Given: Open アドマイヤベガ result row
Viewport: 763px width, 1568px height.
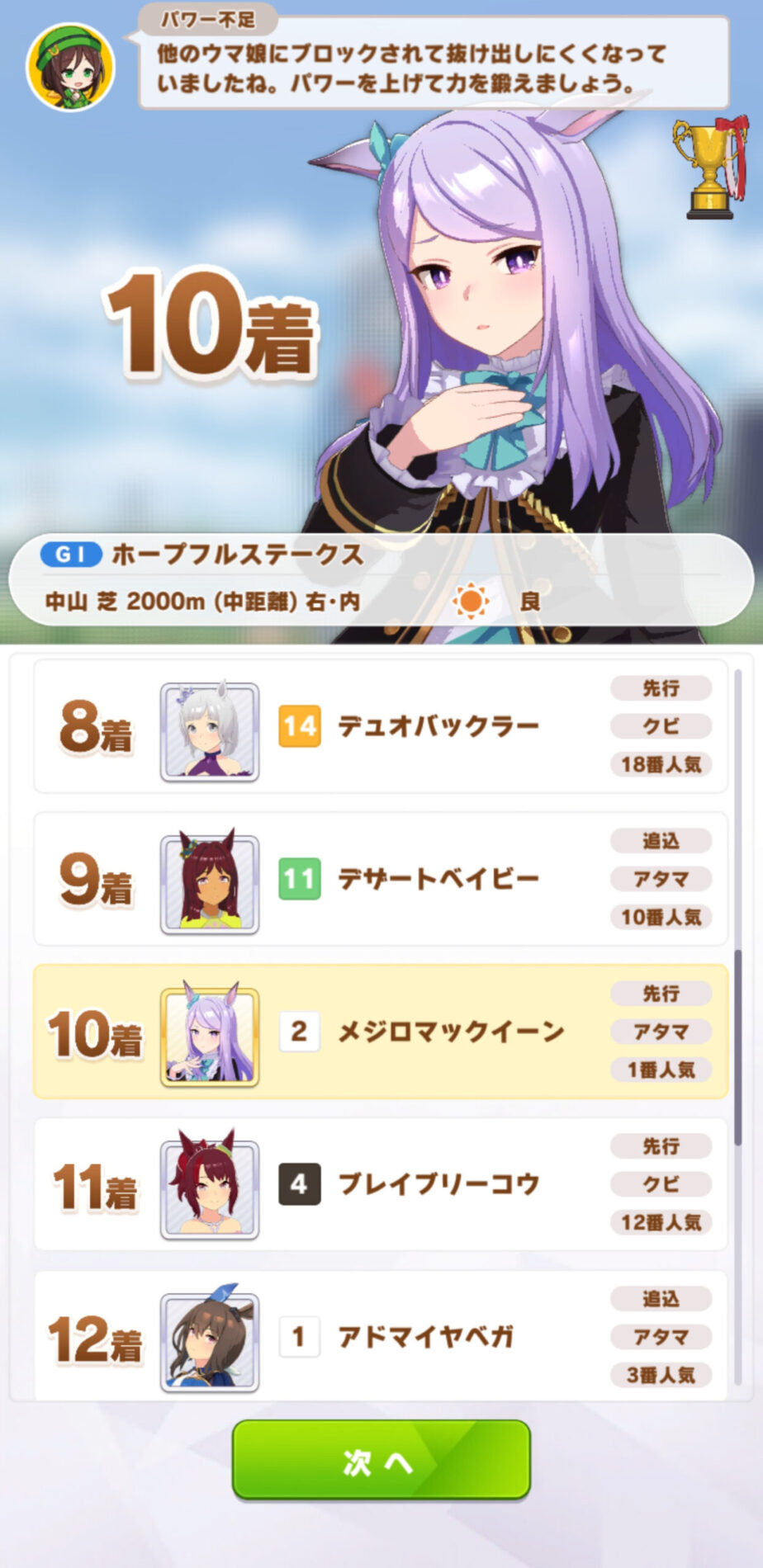Looking at the screenshot, I should pyautogui.click(x=380, y=1337).
